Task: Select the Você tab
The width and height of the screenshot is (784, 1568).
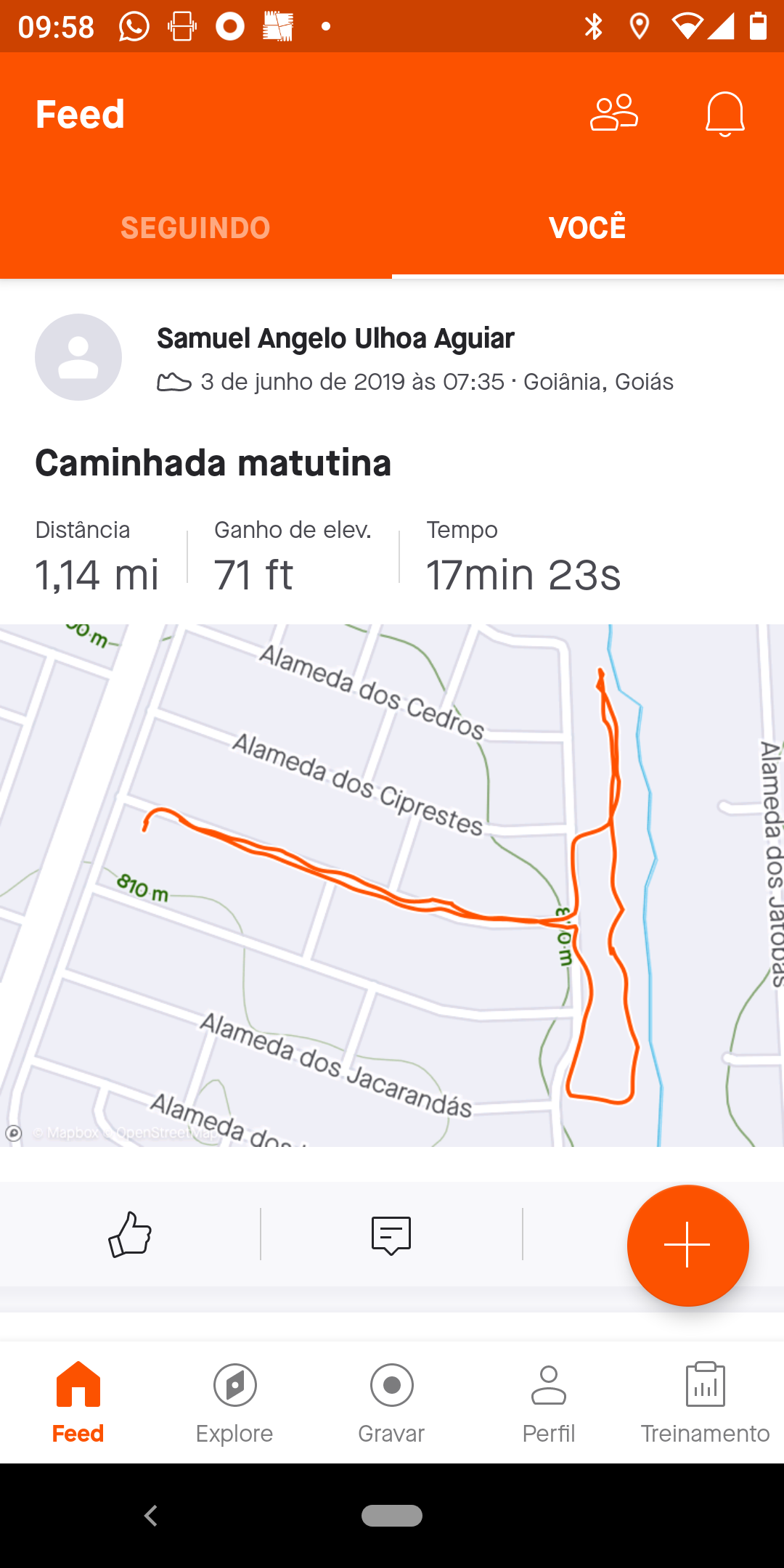Action: pyautogui.click(x=588, y=228)
